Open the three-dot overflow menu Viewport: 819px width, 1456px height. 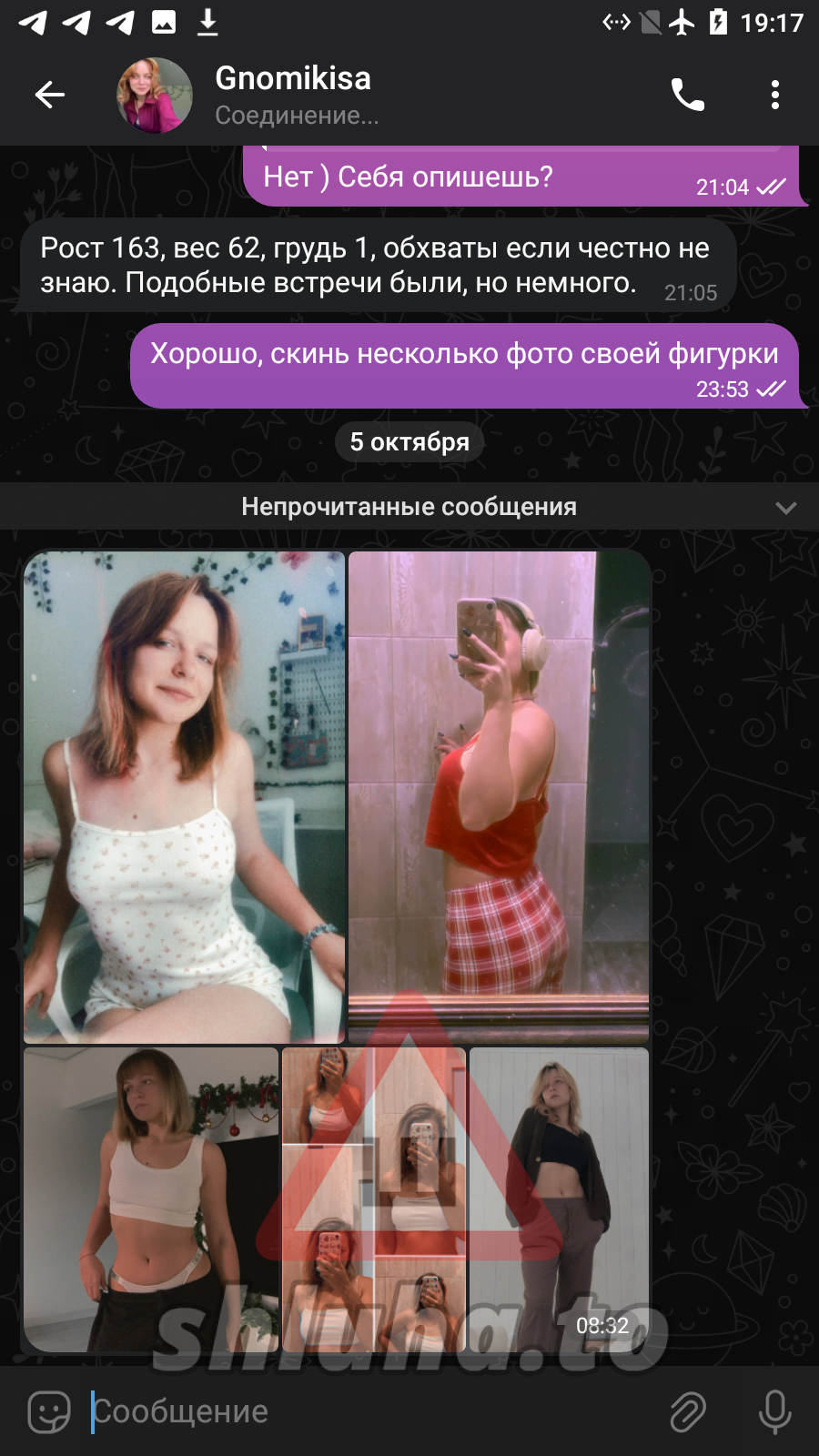(774, 94)
